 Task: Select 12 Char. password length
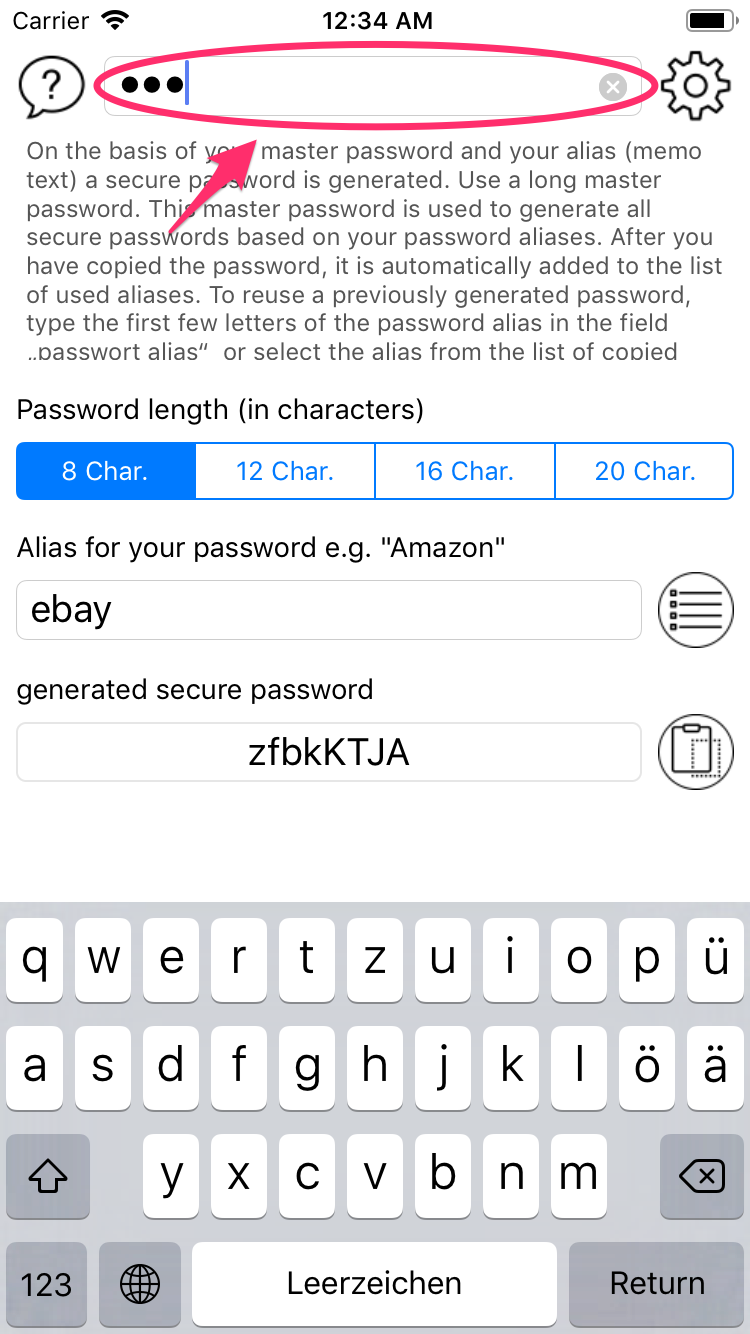[285, 471]
